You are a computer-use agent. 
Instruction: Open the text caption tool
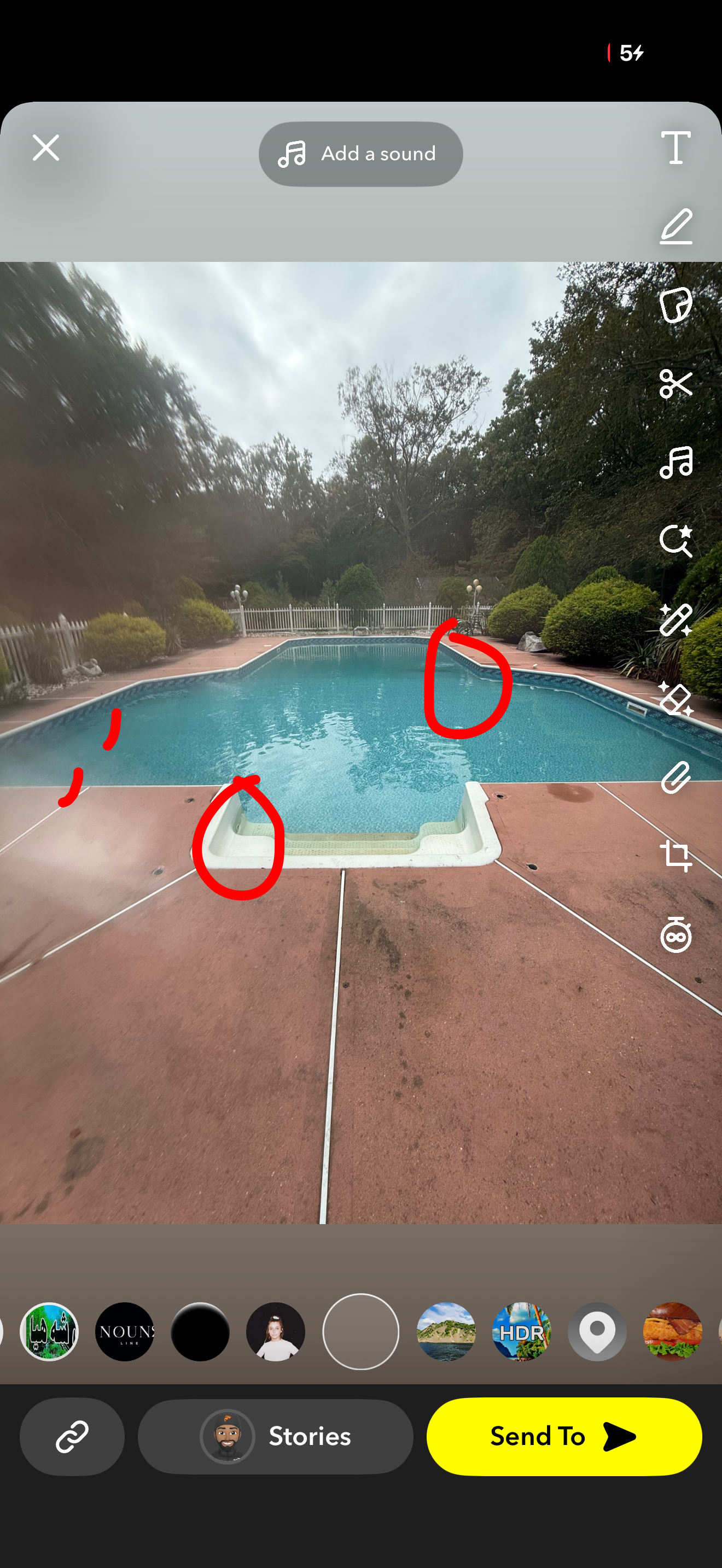[x=676, y=147]
